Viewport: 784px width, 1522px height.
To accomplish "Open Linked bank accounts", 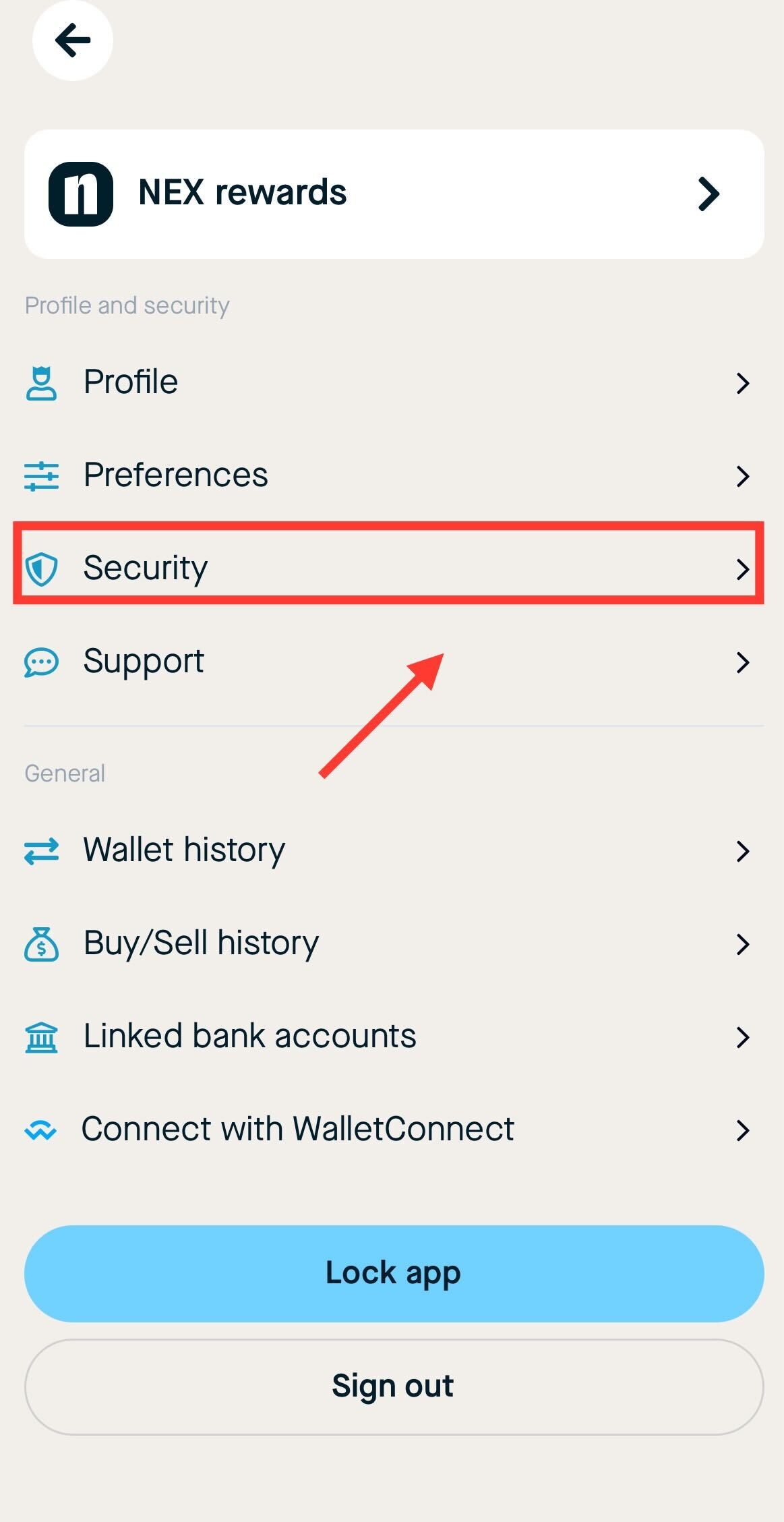I will coord(388,1036).
